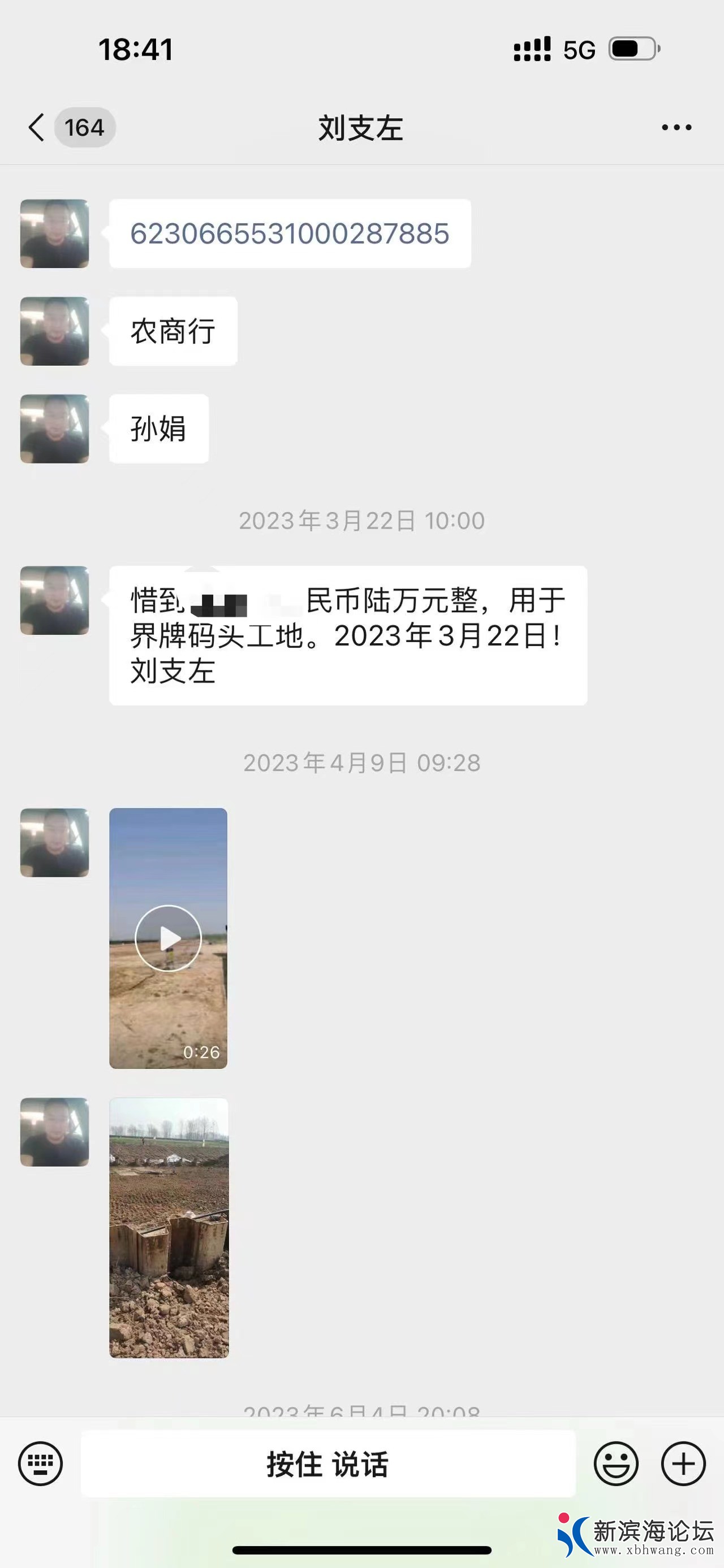Tap avatar beside the bank card number message
Viewport: 724px width, 1568px height.
point(54,234)
